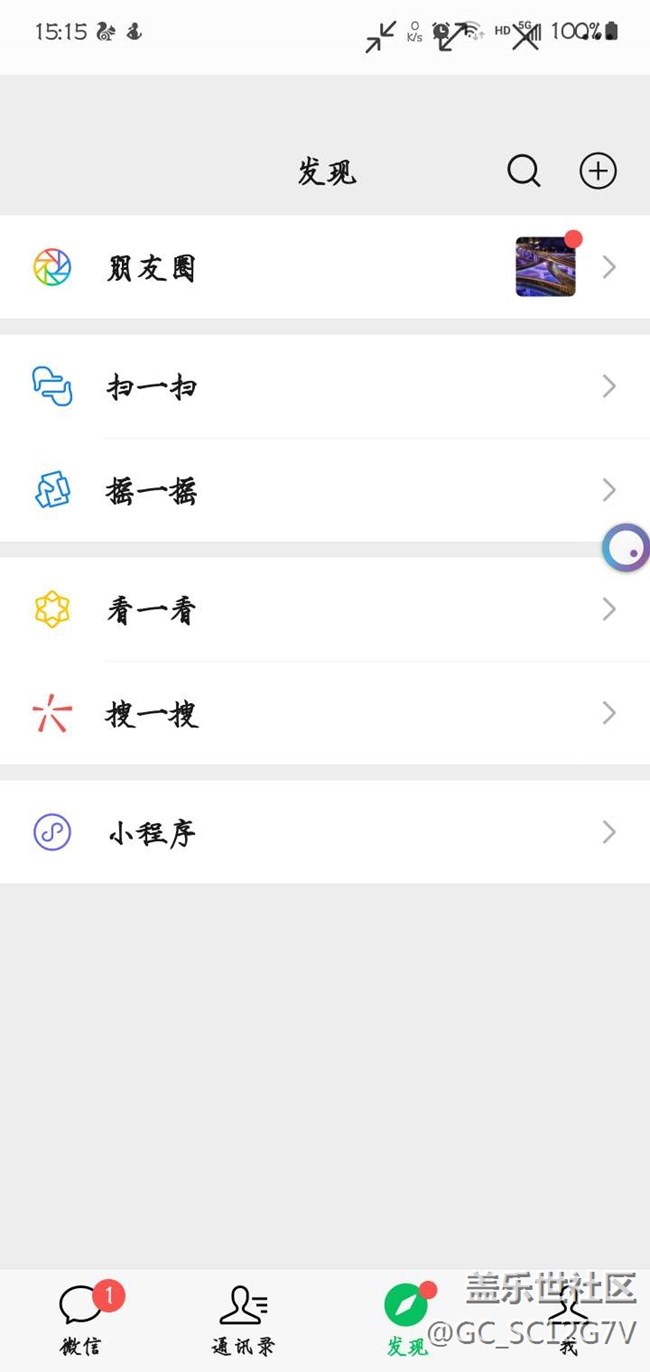
Task: Go to the 我 profile tab
Action: click(x=568, y=1318)
